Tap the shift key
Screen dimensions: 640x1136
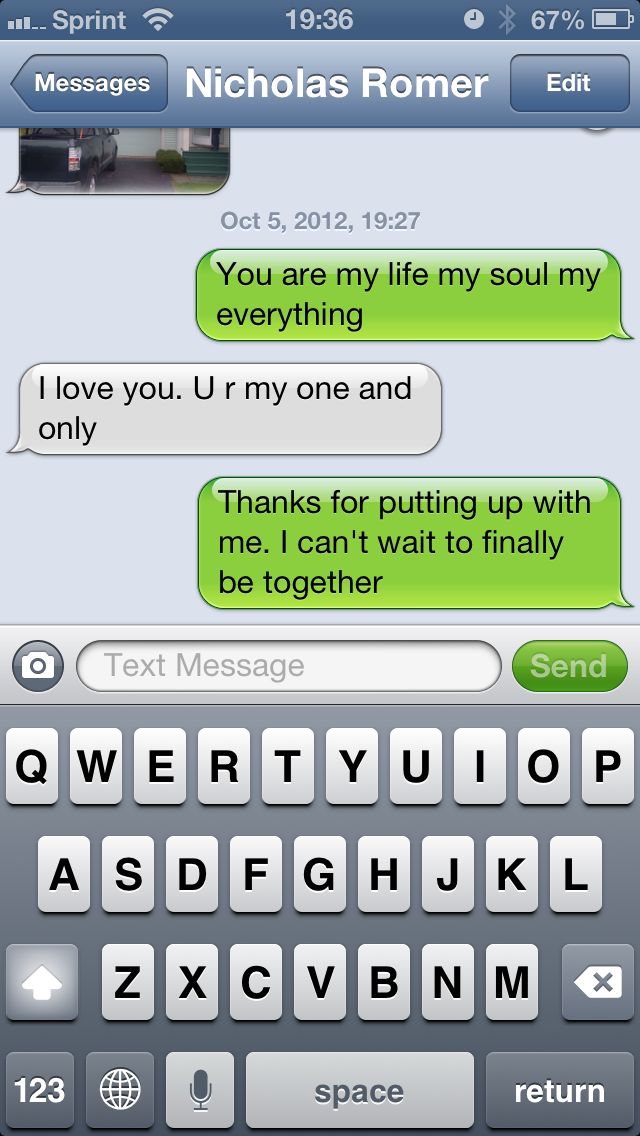pyautogui.click(x=42, y=983)
